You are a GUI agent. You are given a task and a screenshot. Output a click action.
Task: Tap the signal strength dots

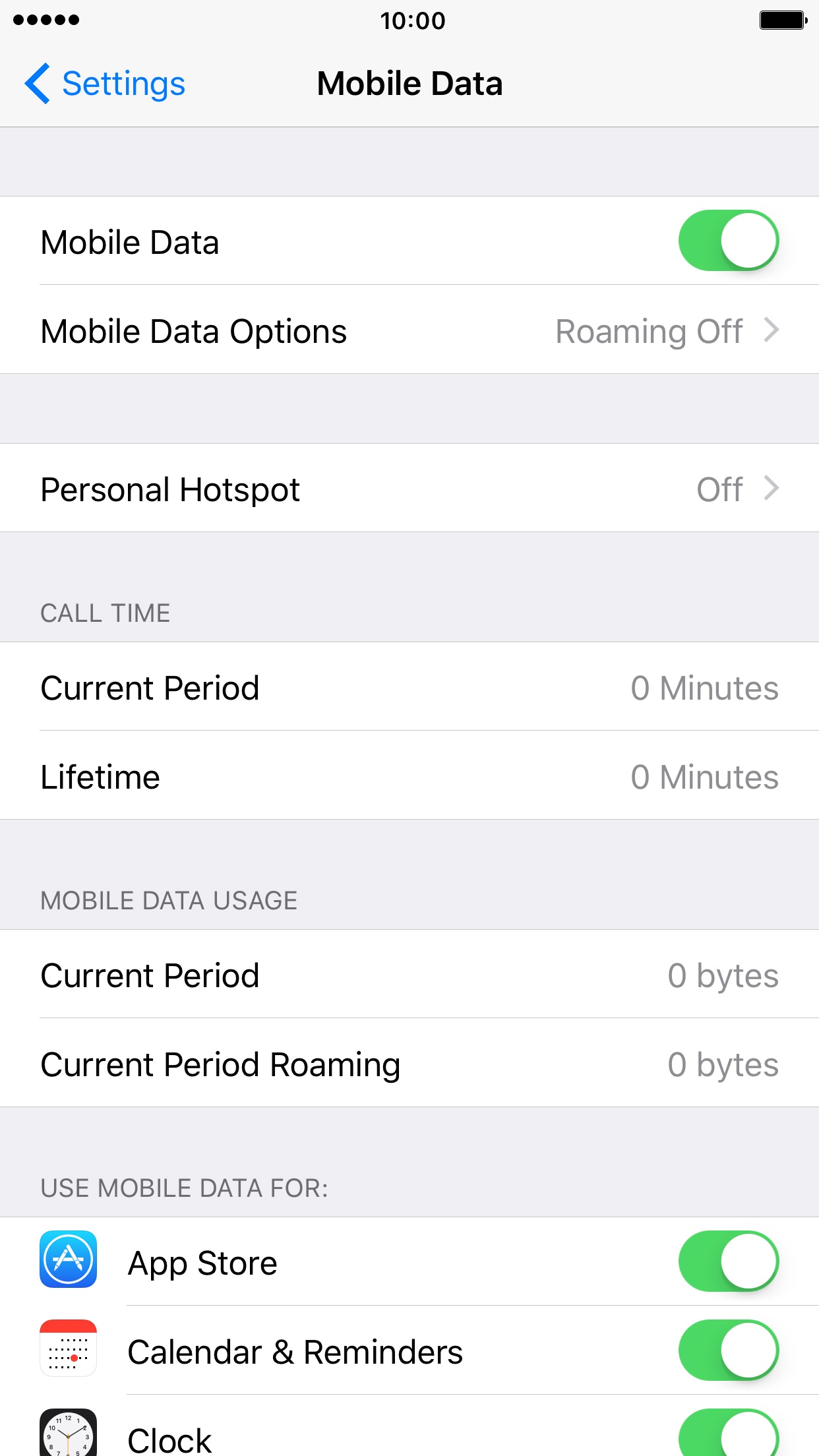[46, 20]
